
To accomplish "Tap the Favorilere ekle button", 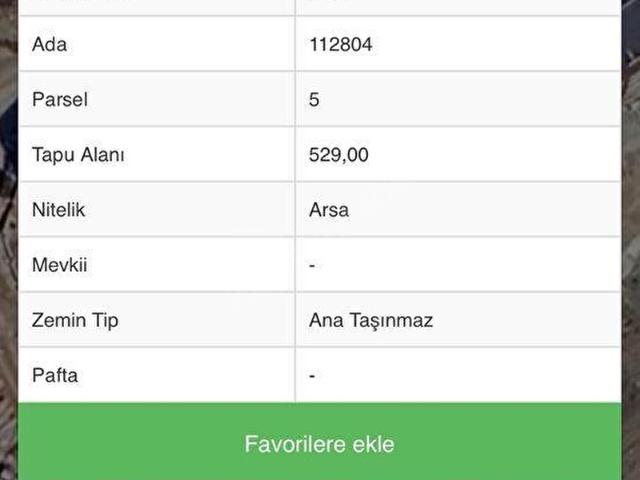I will 320,443.
